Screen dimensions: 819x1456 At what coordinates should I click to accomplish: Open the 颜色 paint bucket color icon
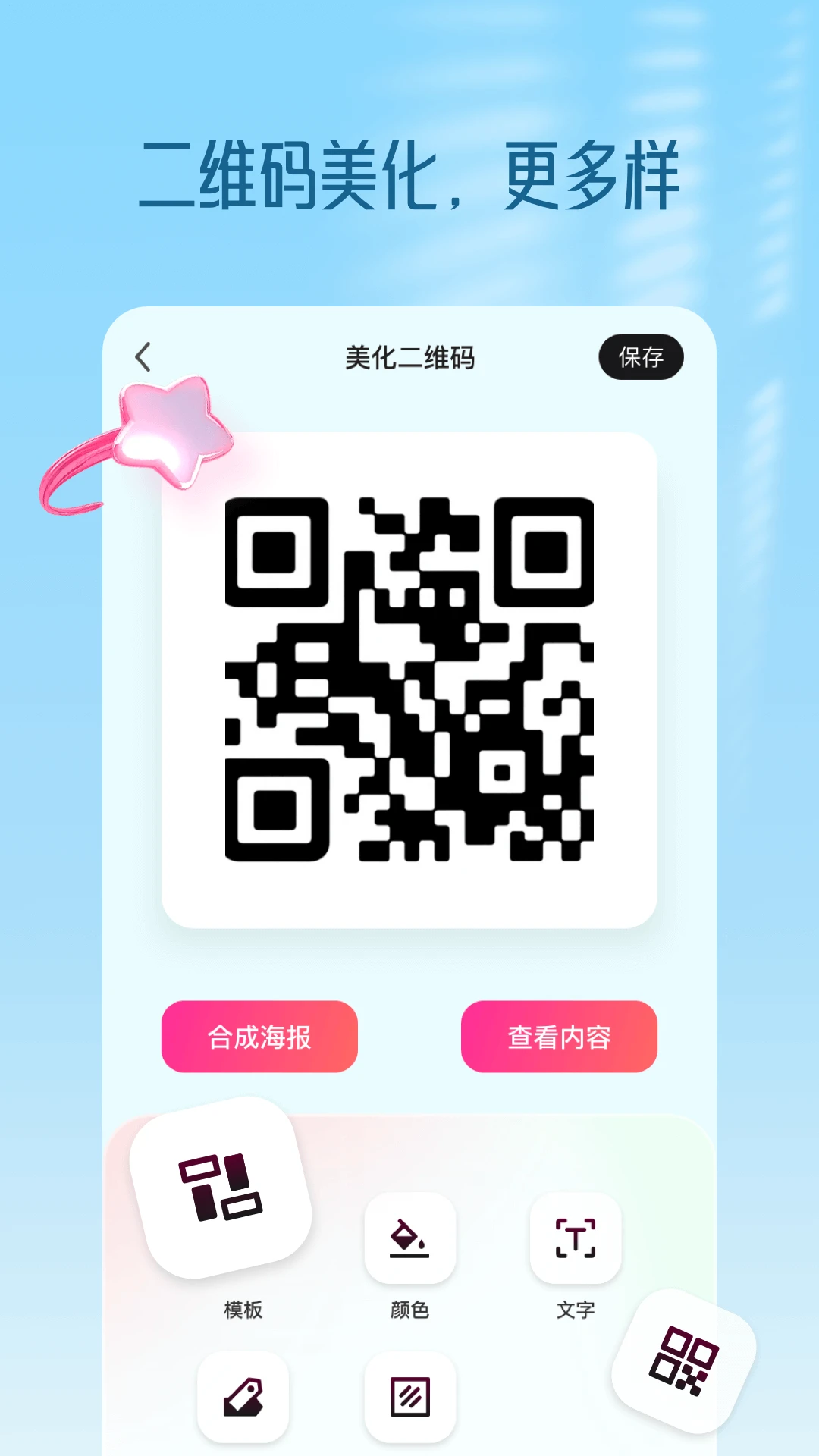(x=409, y=1238)
